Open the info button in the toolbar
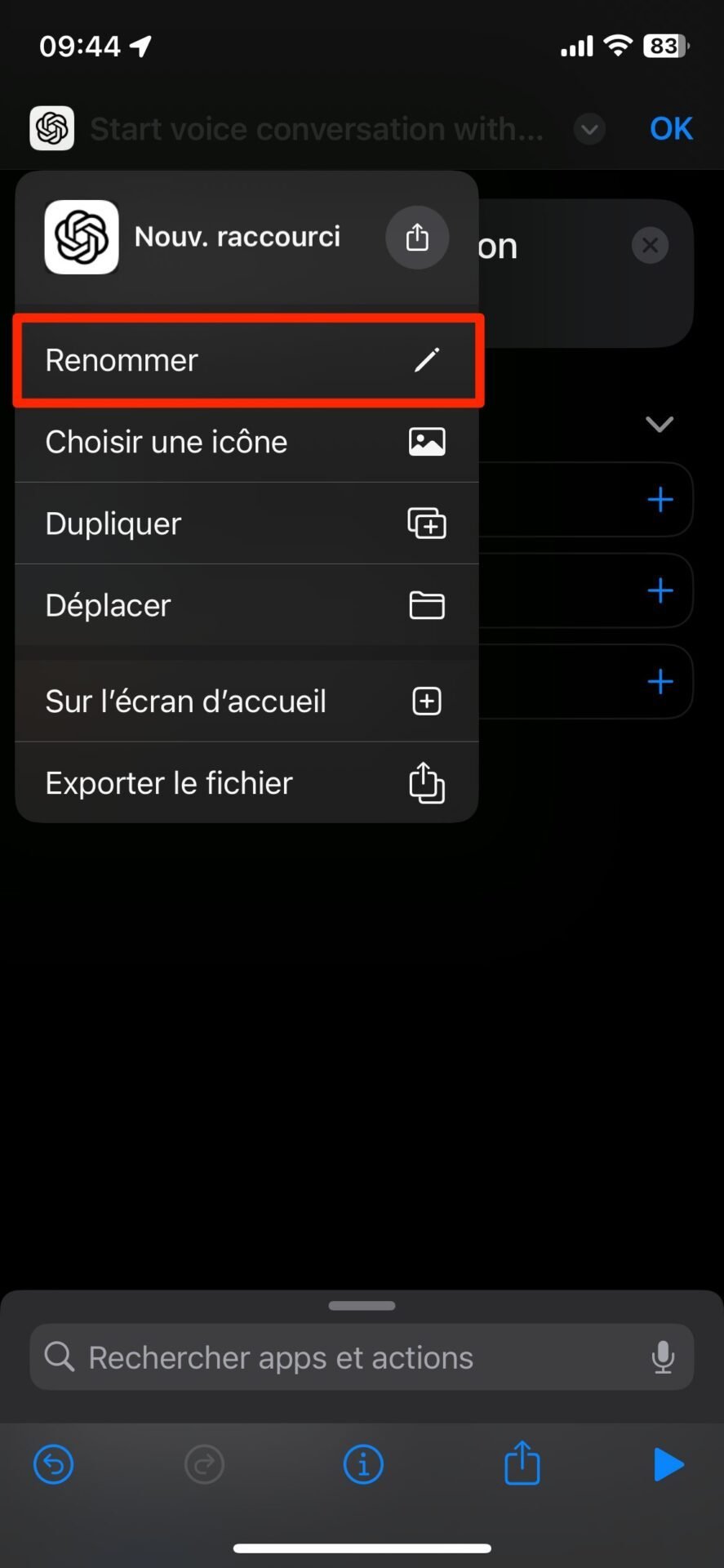Image resolution: width=724 pixels, height=1568 pixels. point(363,1464)
